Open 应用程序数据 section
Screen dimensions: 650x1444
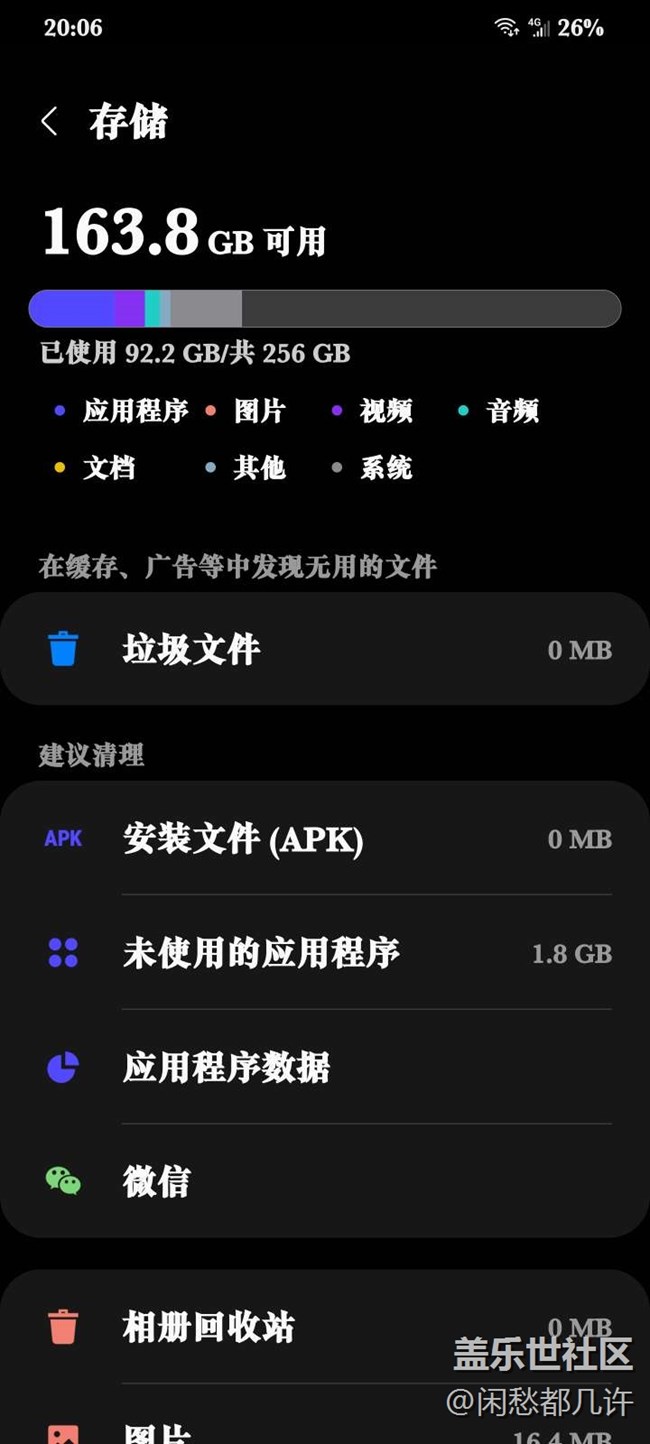click(324, 1067)
